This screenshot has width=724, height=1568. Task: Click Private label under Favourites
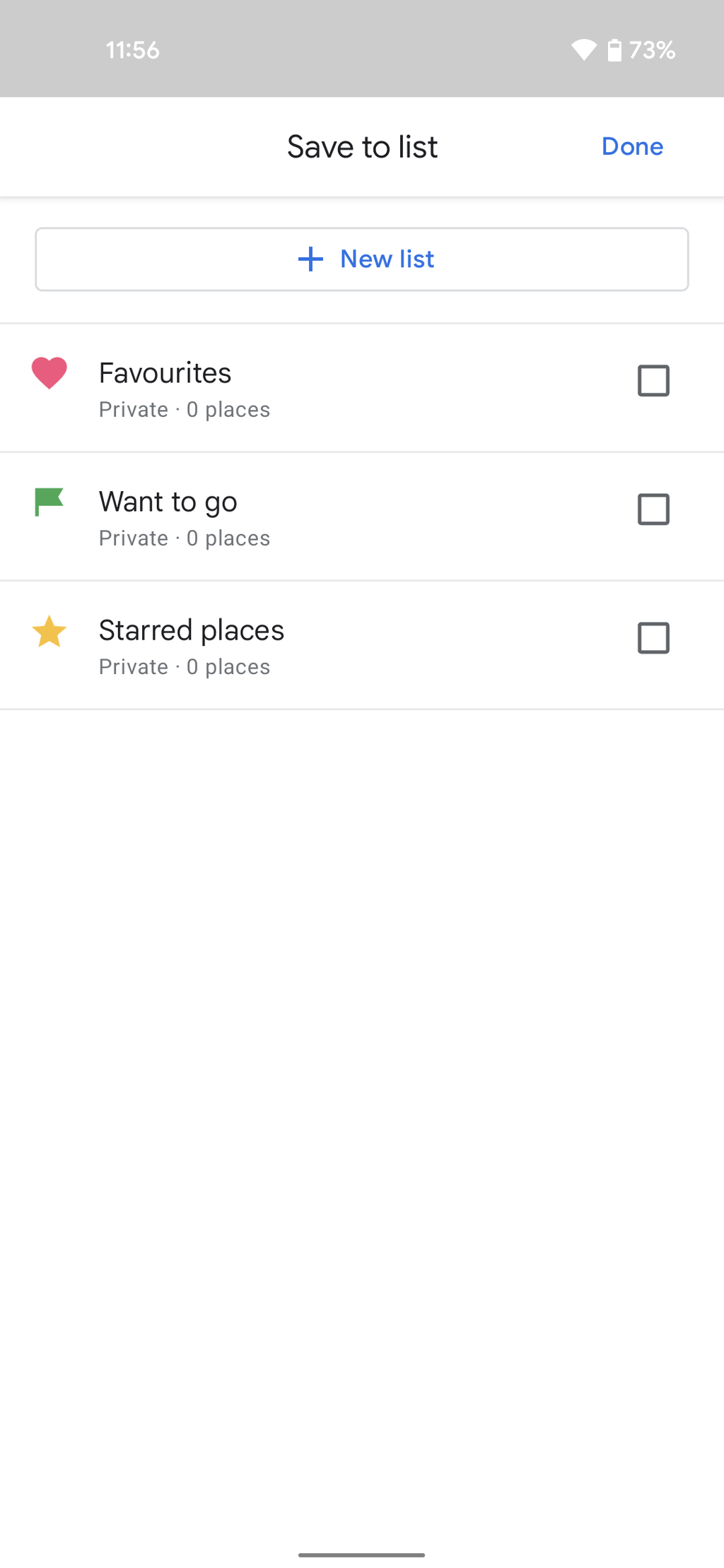(x=134, y=410)
